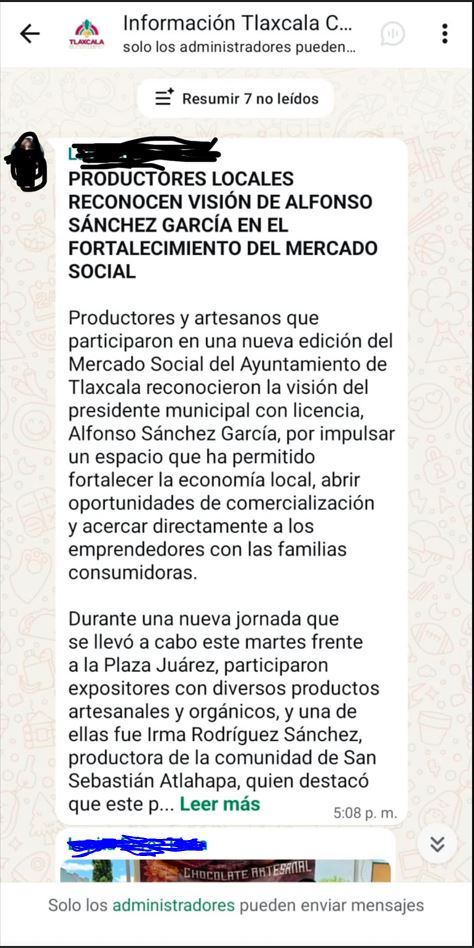
Task: Expand the message with Leer más
Action: pos(220,804)
